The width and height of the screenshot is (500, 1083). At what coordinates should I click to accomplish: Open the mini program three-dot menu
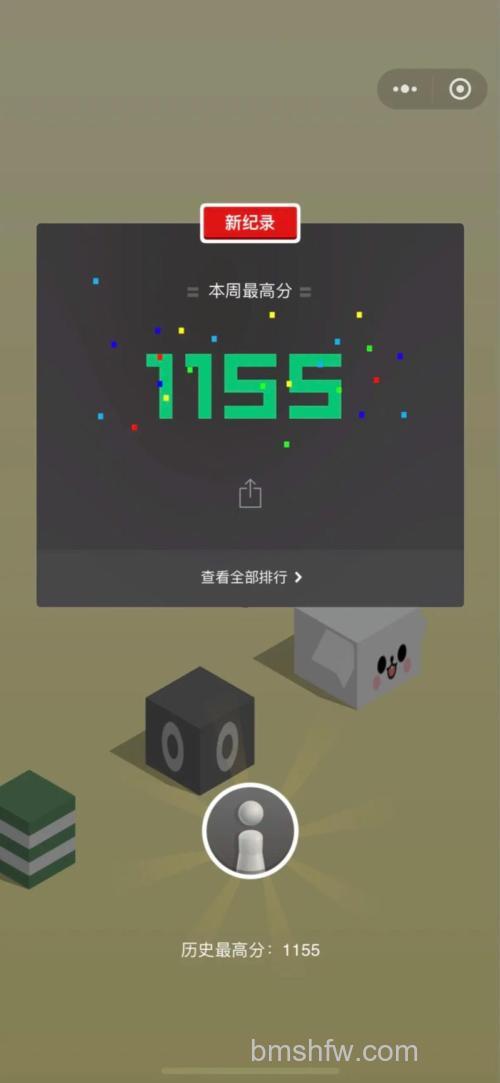(x=405, y=89)
